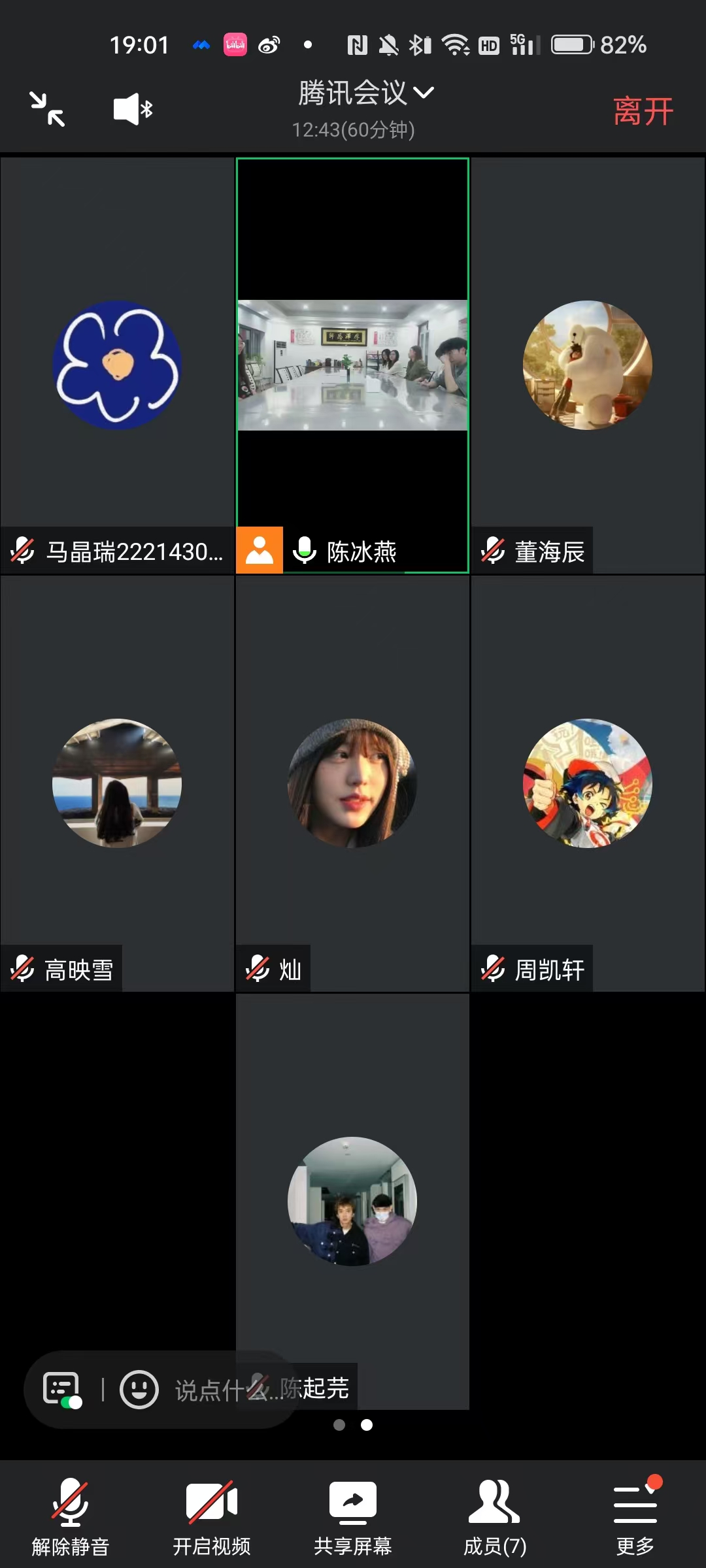Select 灿's participant tile
The height and width of the screenshot is (1568, 706).
click(x=352, y=783)
